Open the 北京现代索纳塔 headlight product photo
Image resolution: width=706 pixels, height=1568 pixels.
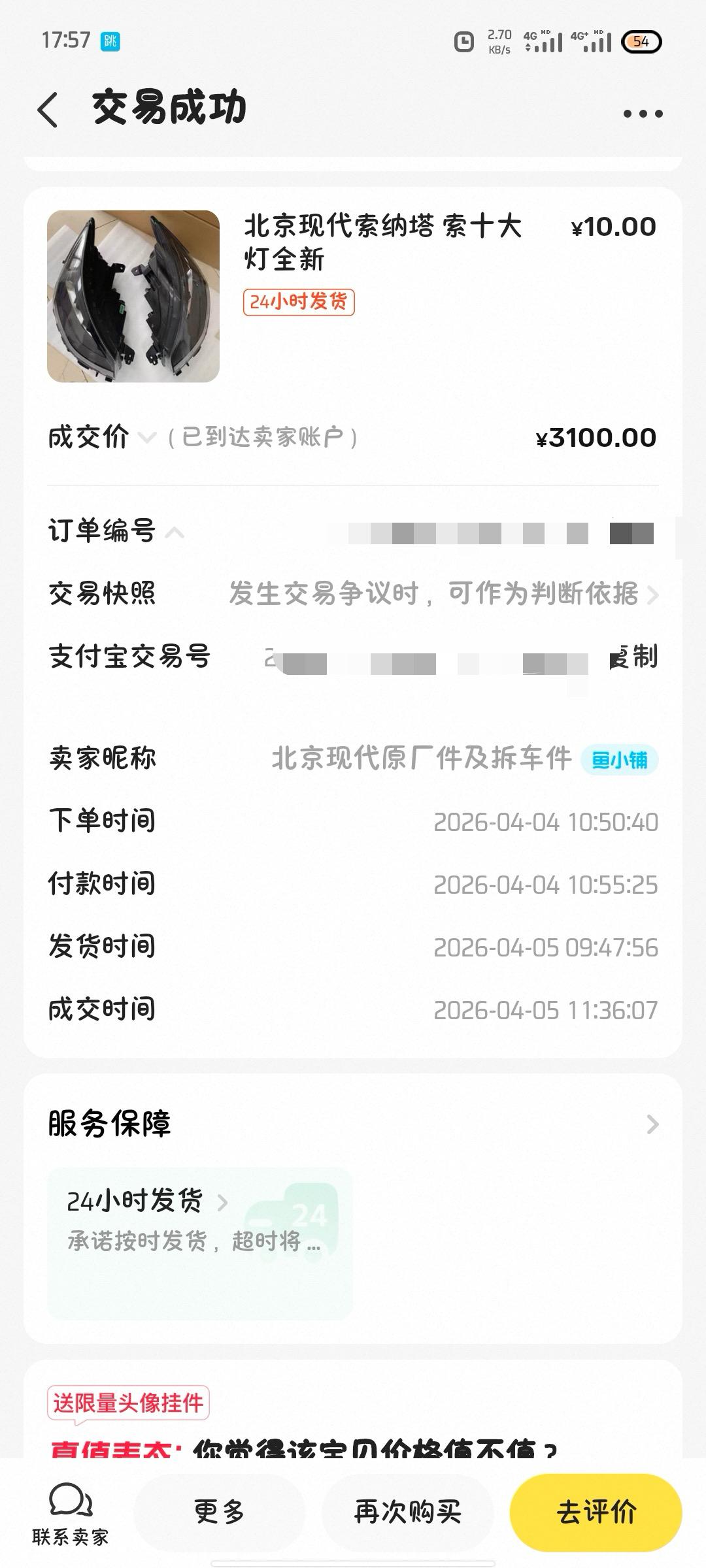(x=133, y=296)
